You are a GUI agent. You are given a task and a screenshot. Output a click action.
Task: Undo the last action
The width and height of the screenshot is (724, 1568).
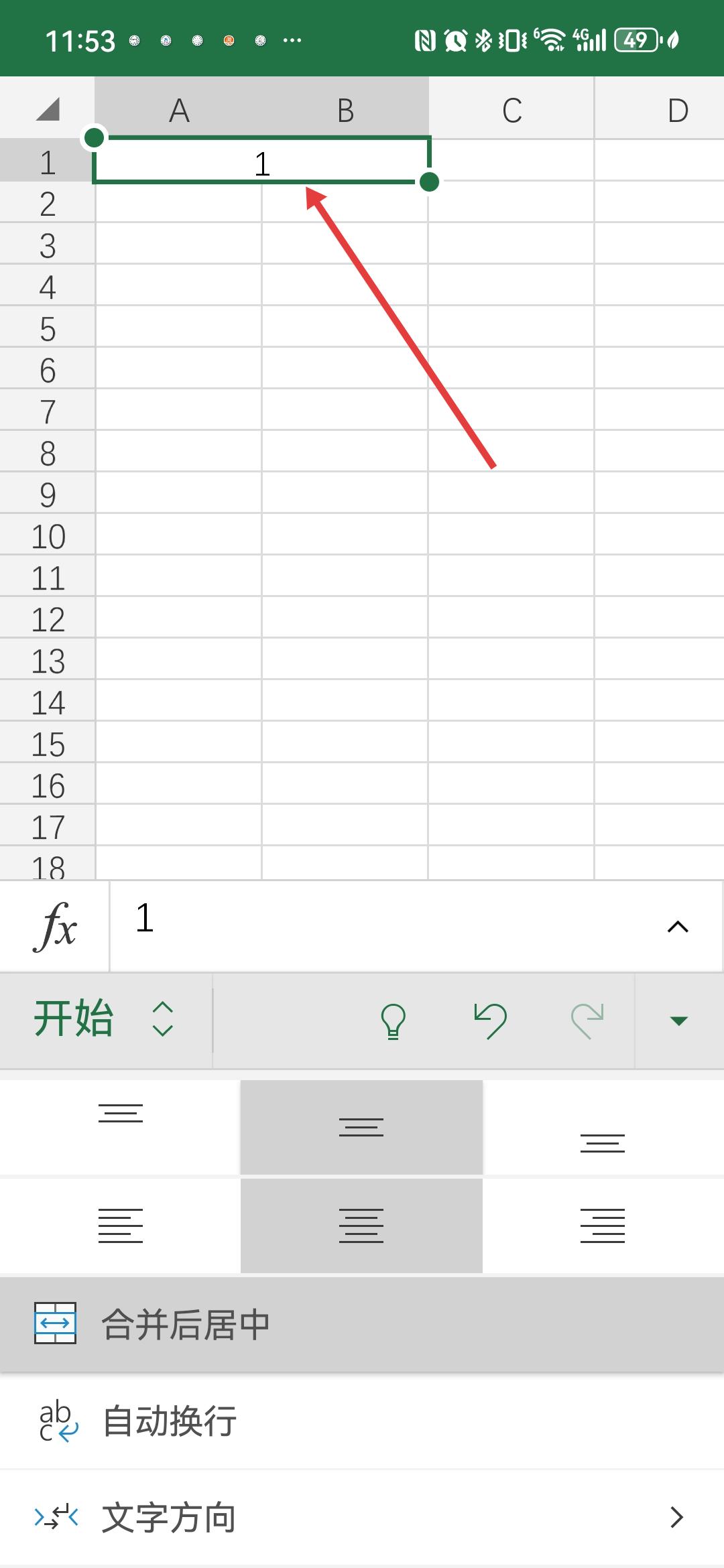[490, 1021]
